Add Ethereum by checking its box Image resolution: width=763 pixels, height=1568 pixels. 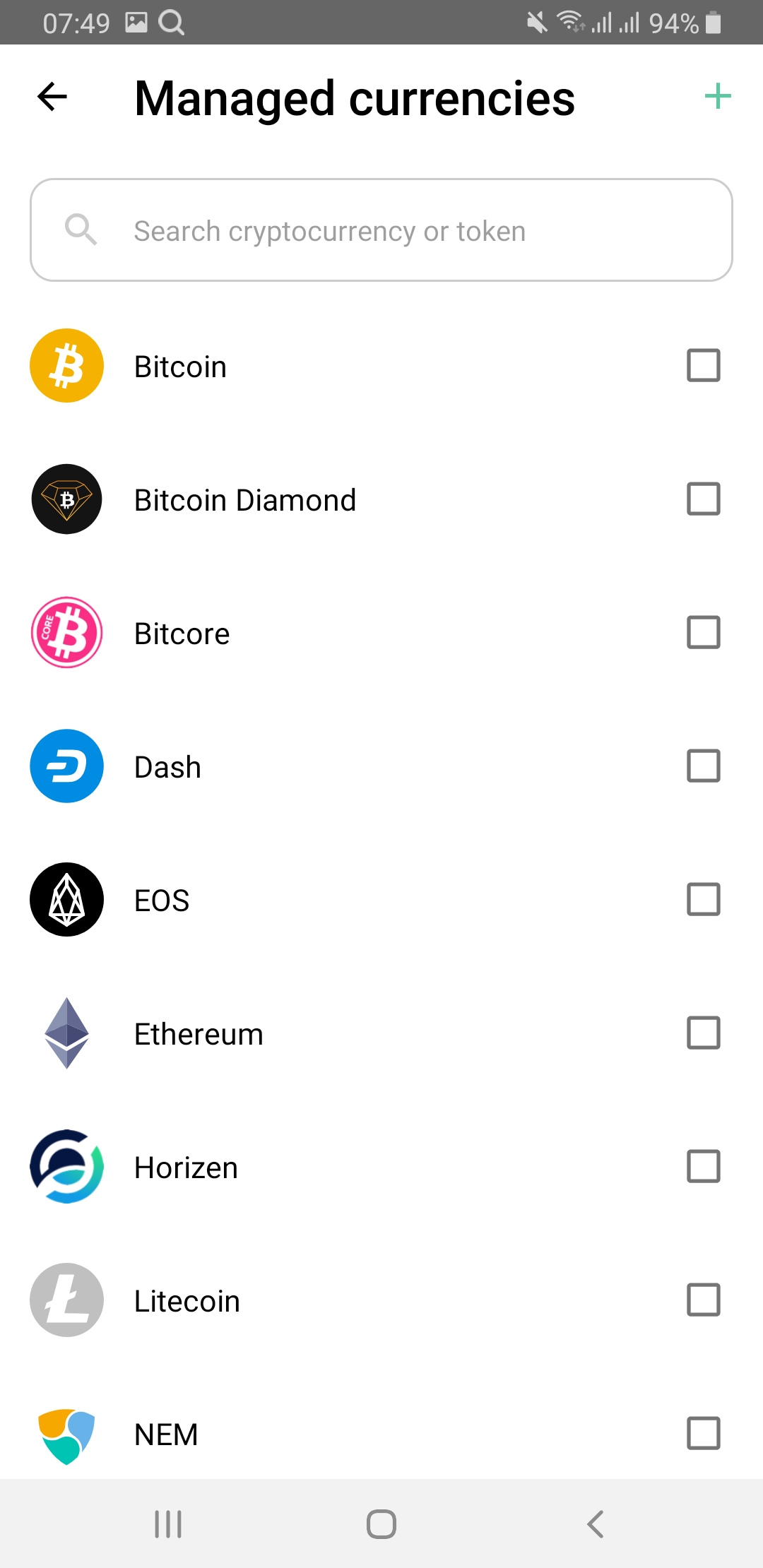(703, 1033)
